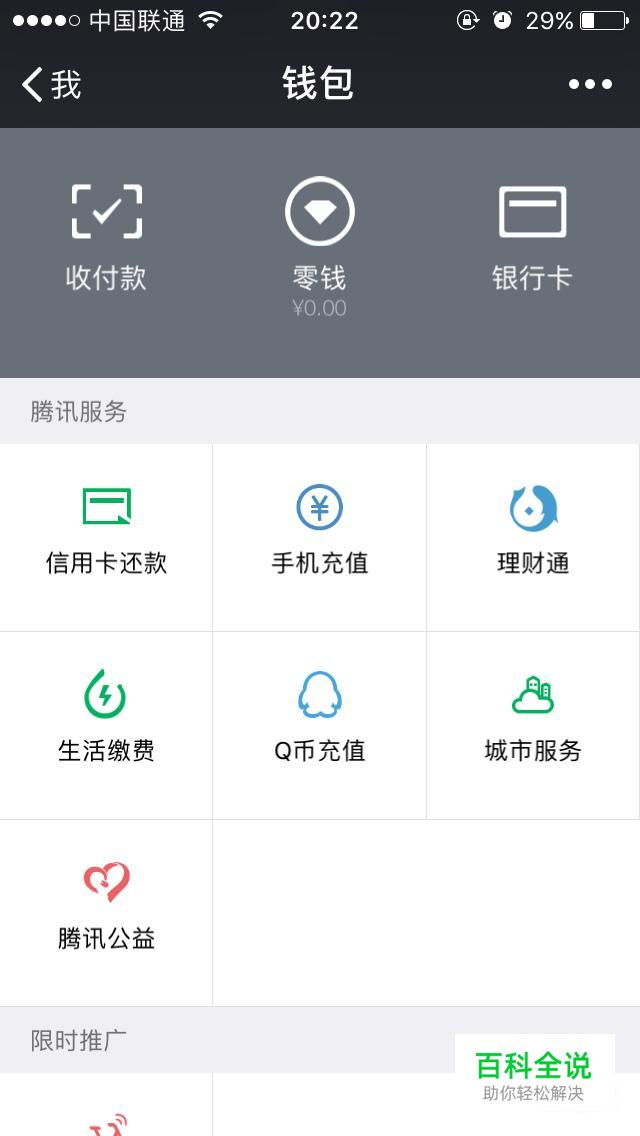This screenshot has height=1136, width=640.
Task: Open the three-dot overflow menu
Action: tap(590, 85)
